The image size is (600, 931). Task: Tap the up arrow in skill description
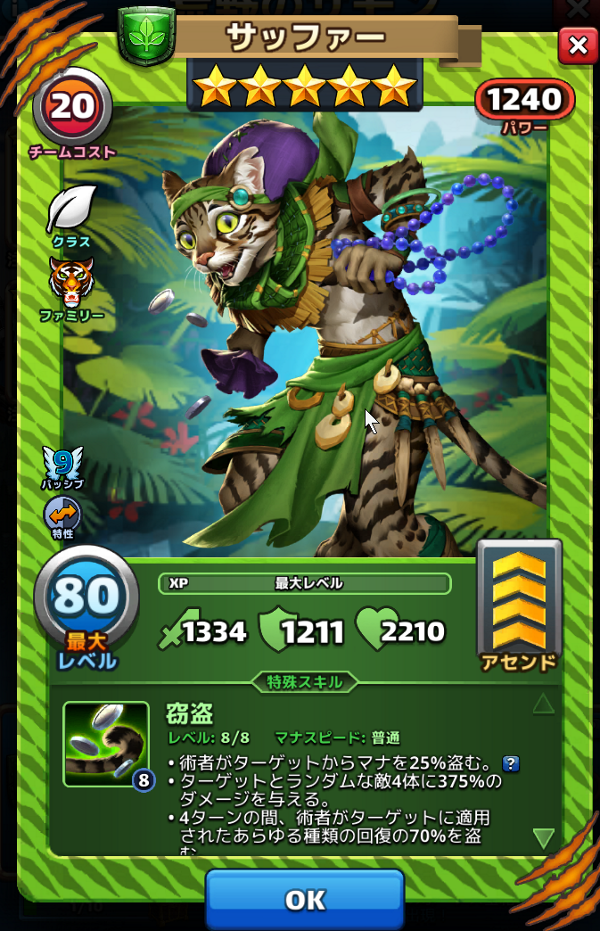coord(543,705)
